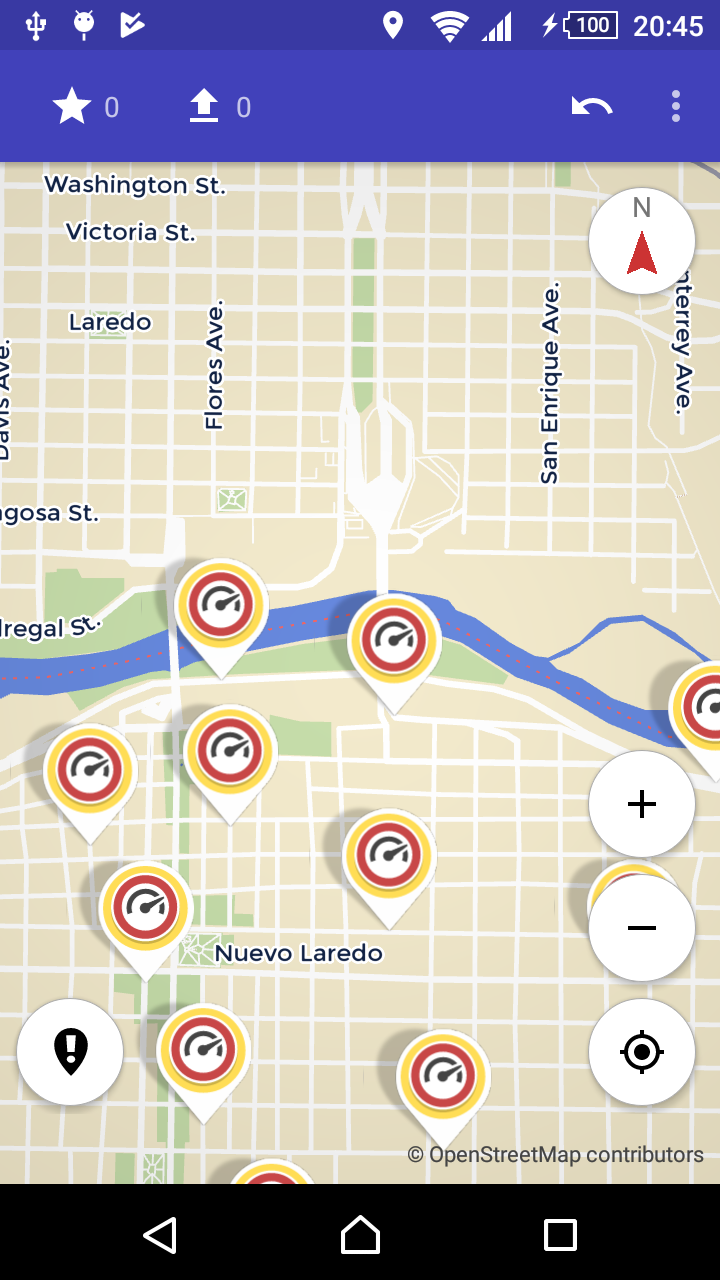Zoom out with the minus button
Screen dimensions: 720x1280
point(642,928)
